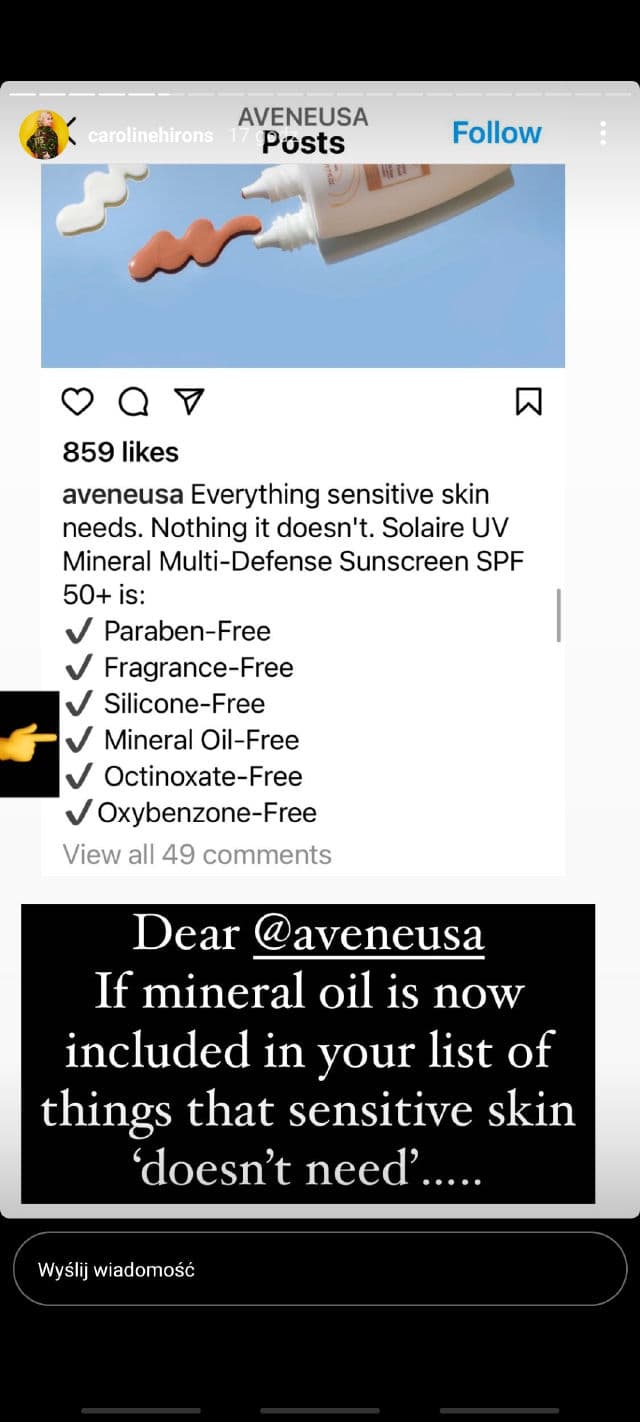Open the @aveneusa mention
The height and width of the screenshot is (1422, 640).
368,934
